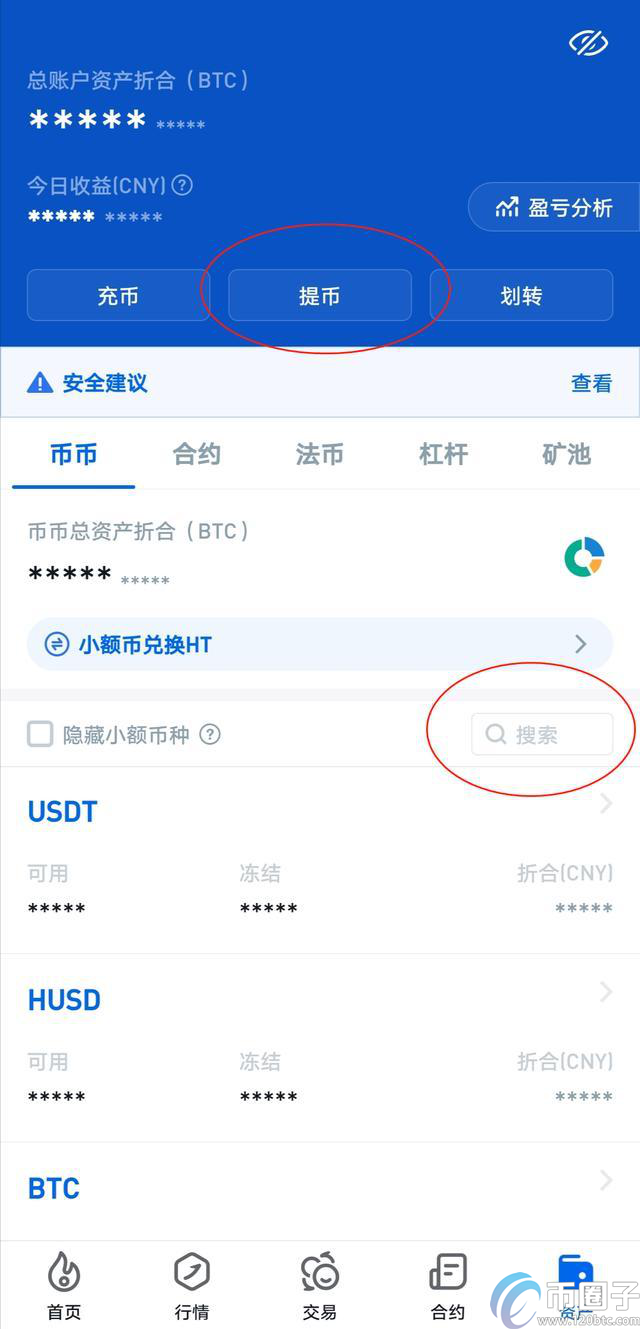Open the HUSD asset details

coord(320,999)
